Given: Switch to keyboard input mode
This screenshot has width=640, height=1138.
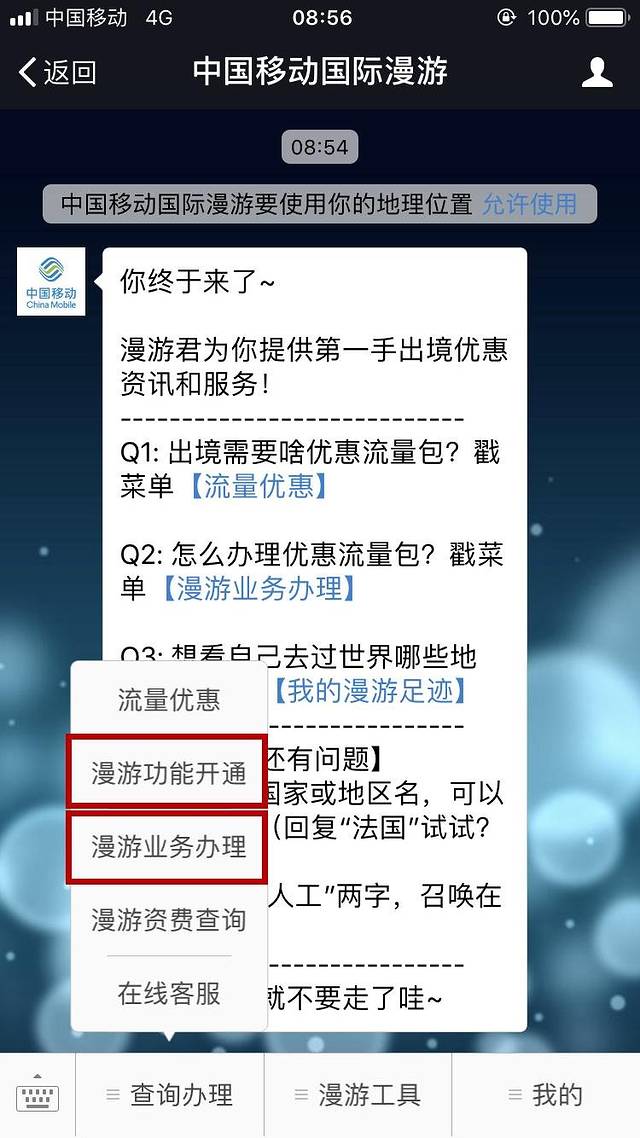Looking at the screenshot, I should click(x=37, y=1096).
